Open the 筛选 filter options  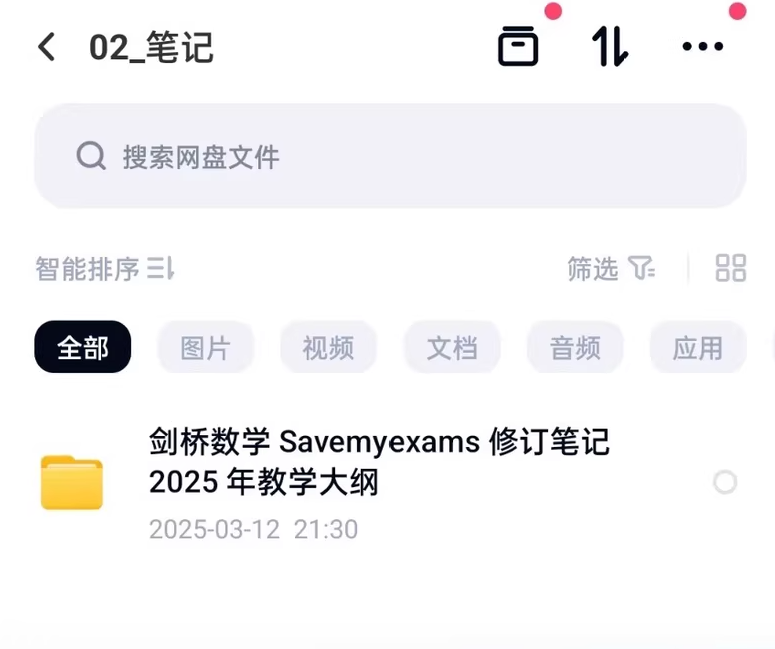tap(610, 268)
